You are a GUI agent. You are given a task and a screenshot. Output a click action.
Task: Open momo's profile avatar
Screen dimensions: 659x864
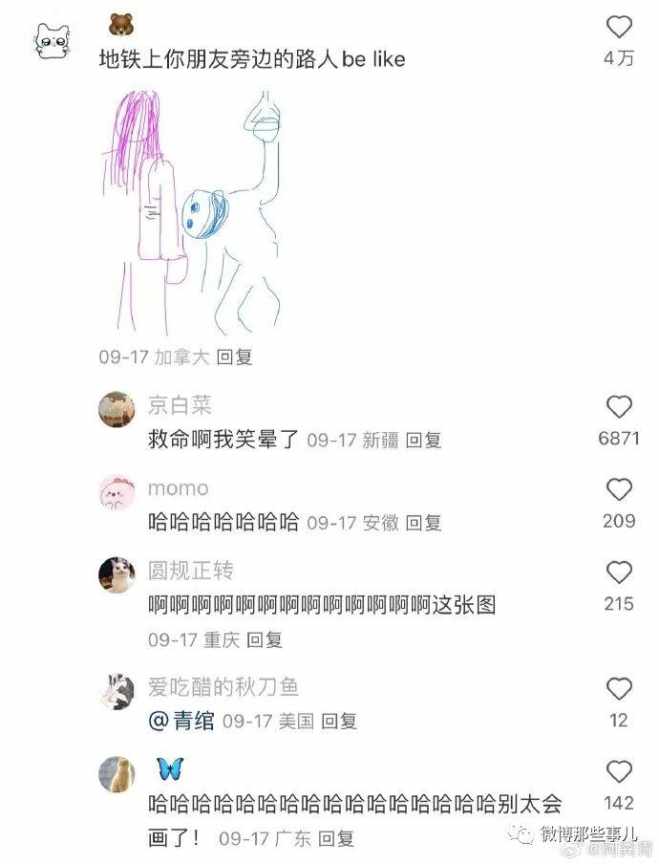coord(117,493)
